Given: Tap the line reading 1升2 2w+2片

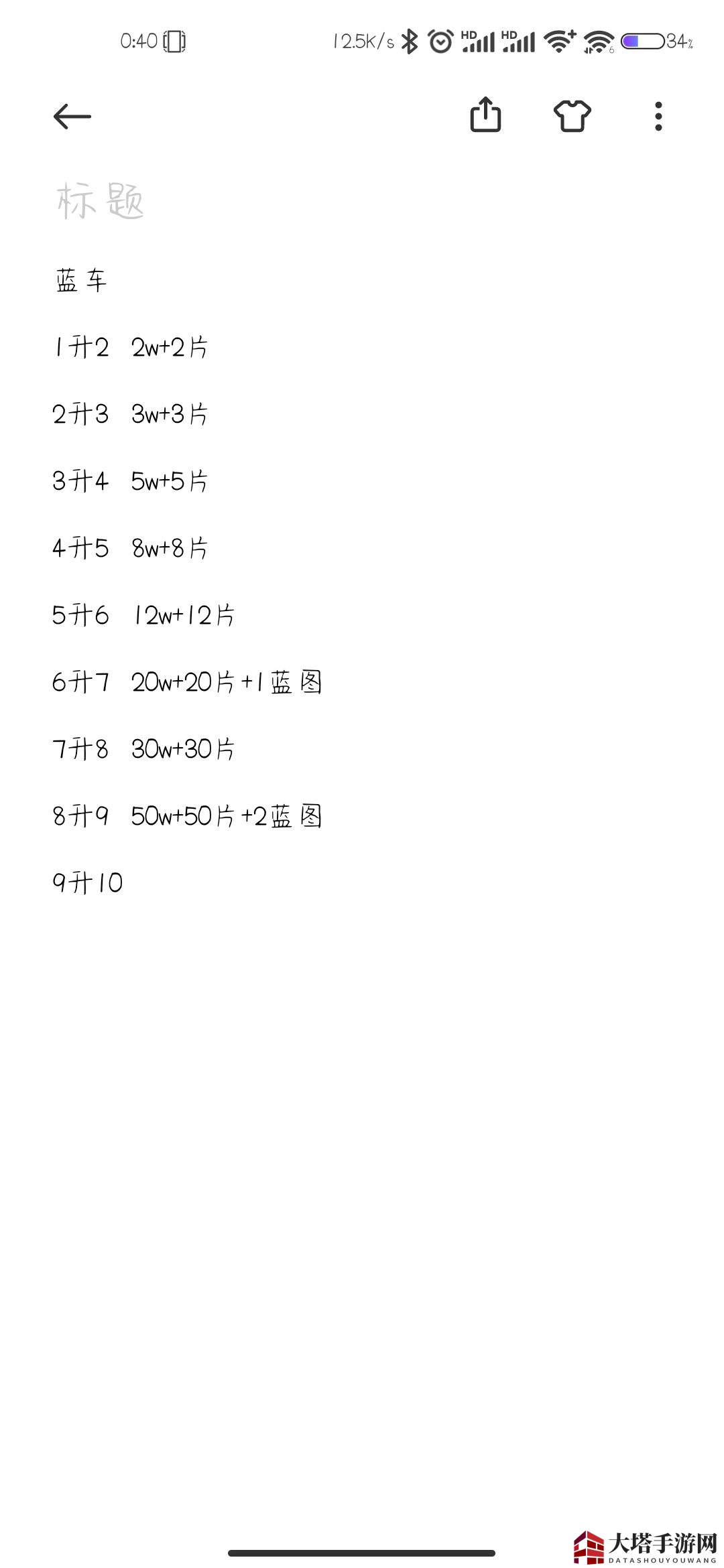Looking at the screenshot, I should pos(131,347).
